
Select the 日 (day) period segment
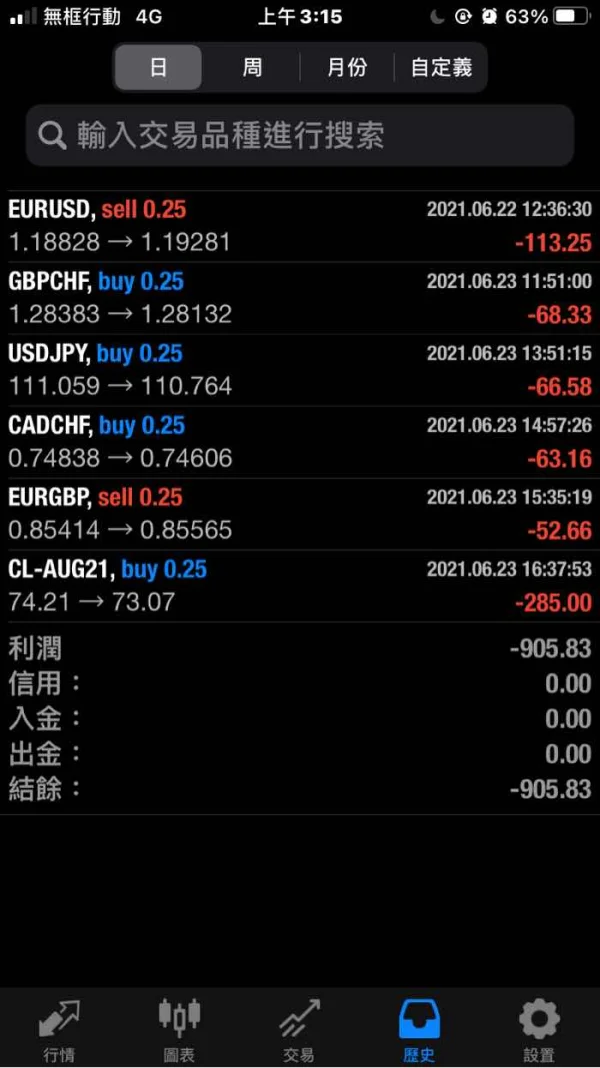[x=158, y=68]
